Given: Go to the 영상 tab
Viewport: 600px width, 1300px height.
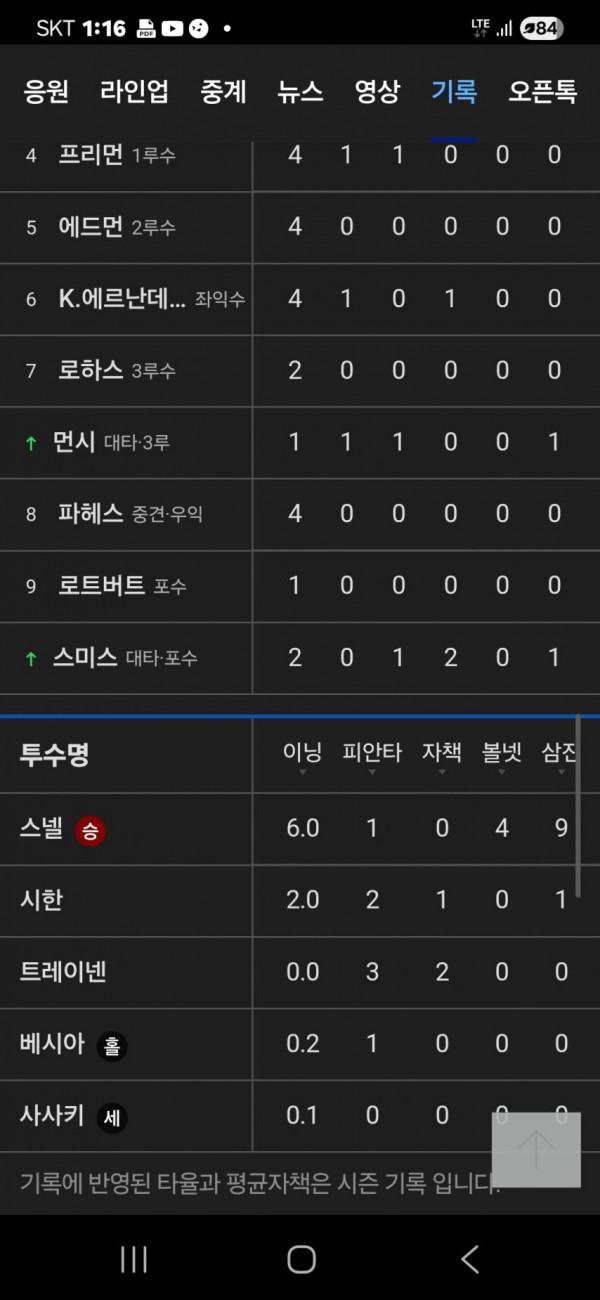Looking at the screenshot, I should [x=377, y=92].
